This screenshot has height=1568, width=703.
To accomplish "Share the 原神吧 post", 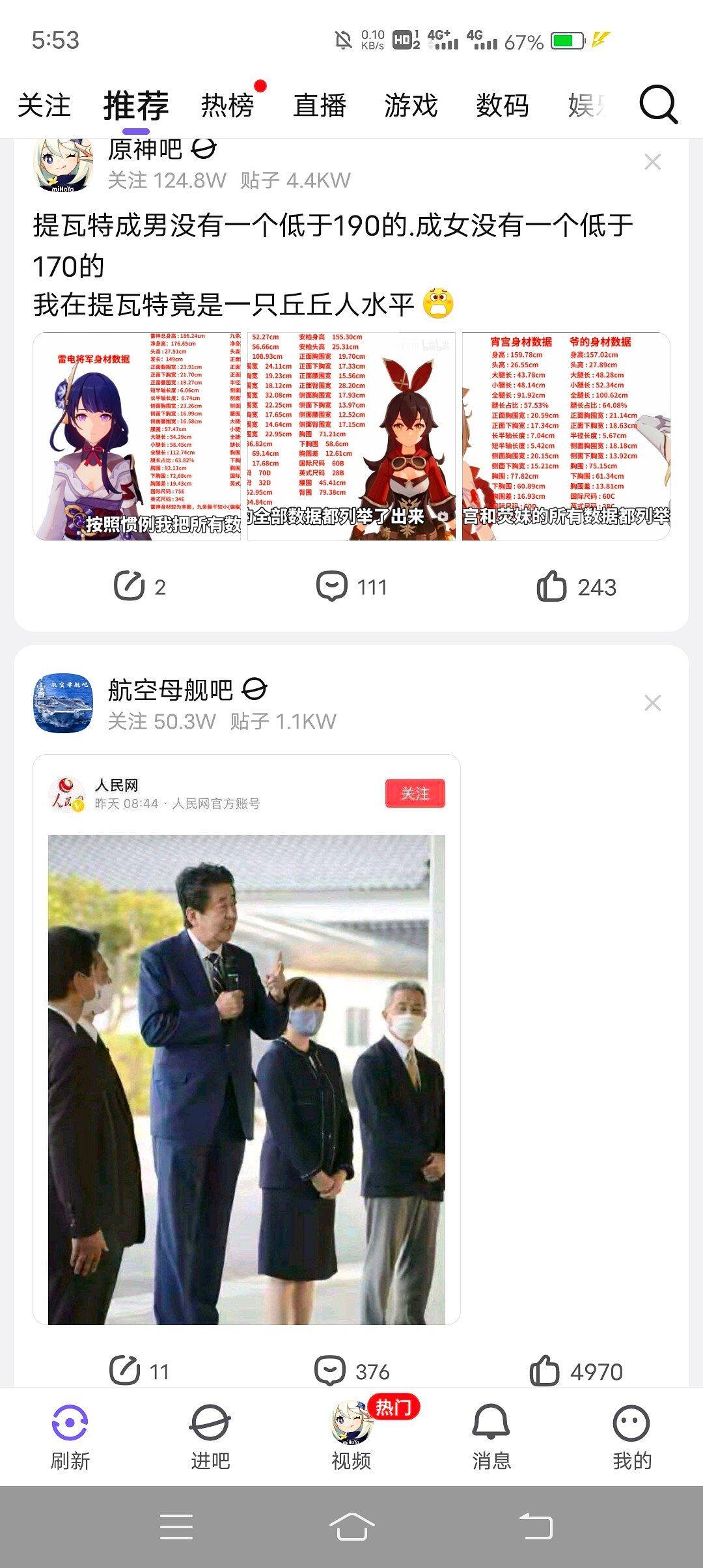I will (x=140, y=587).
